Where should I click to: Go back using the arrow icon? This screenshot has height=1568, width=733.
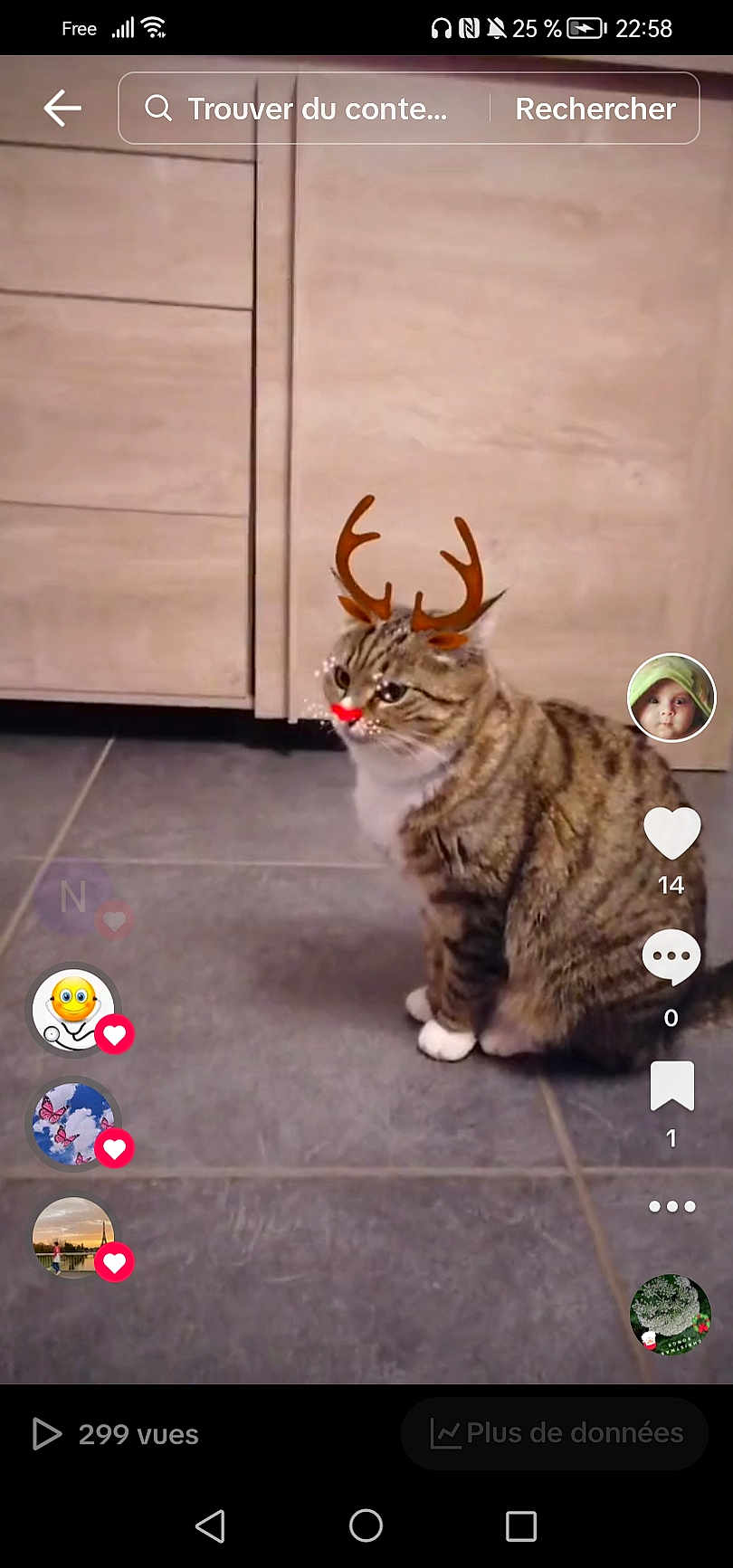tap(62, 109)
